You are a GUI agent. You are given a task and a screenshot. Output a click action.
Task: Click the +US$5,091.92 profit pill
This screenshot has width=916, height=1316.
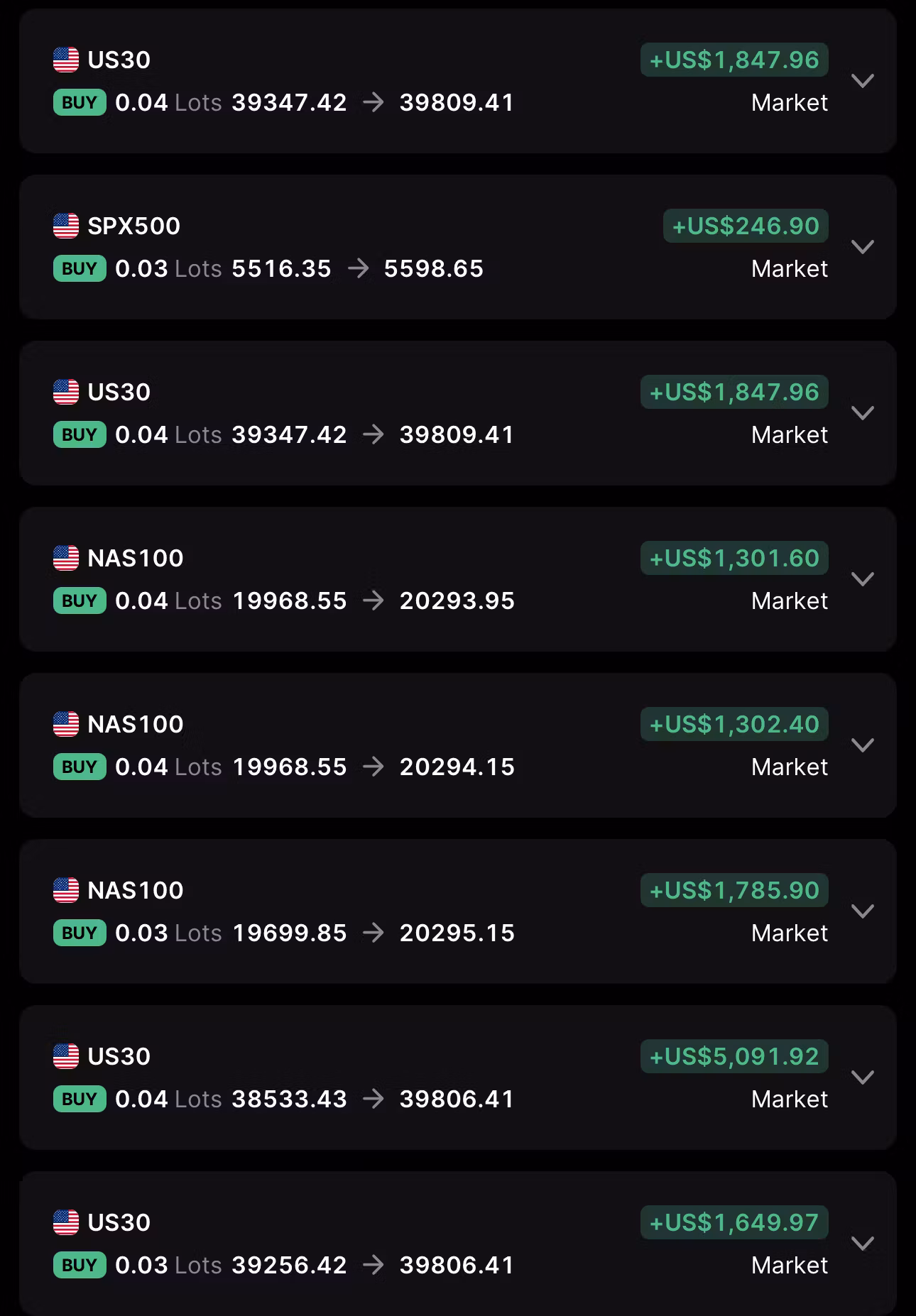tap(734, 1055)
